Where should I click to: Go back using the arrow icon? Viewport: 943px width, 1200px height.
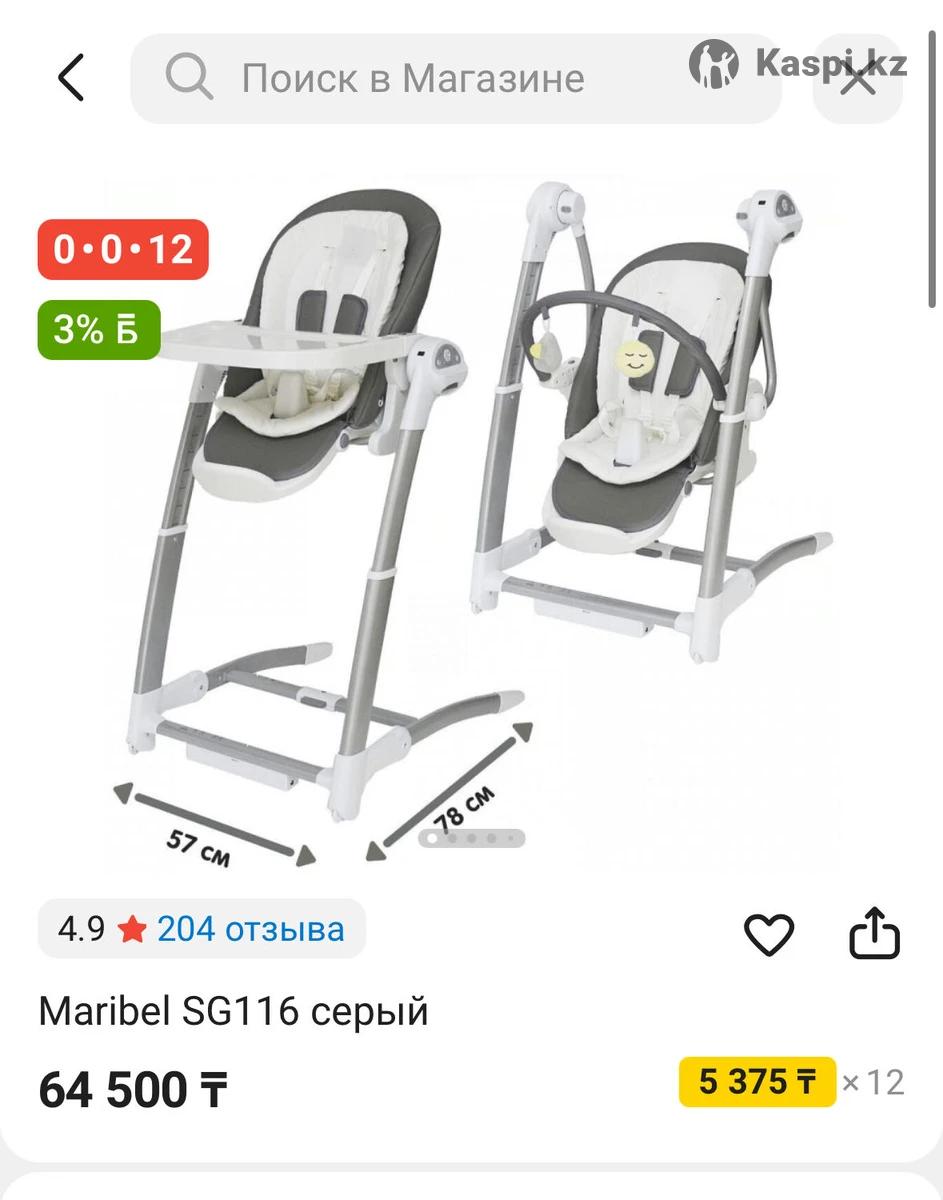[71, 78]
